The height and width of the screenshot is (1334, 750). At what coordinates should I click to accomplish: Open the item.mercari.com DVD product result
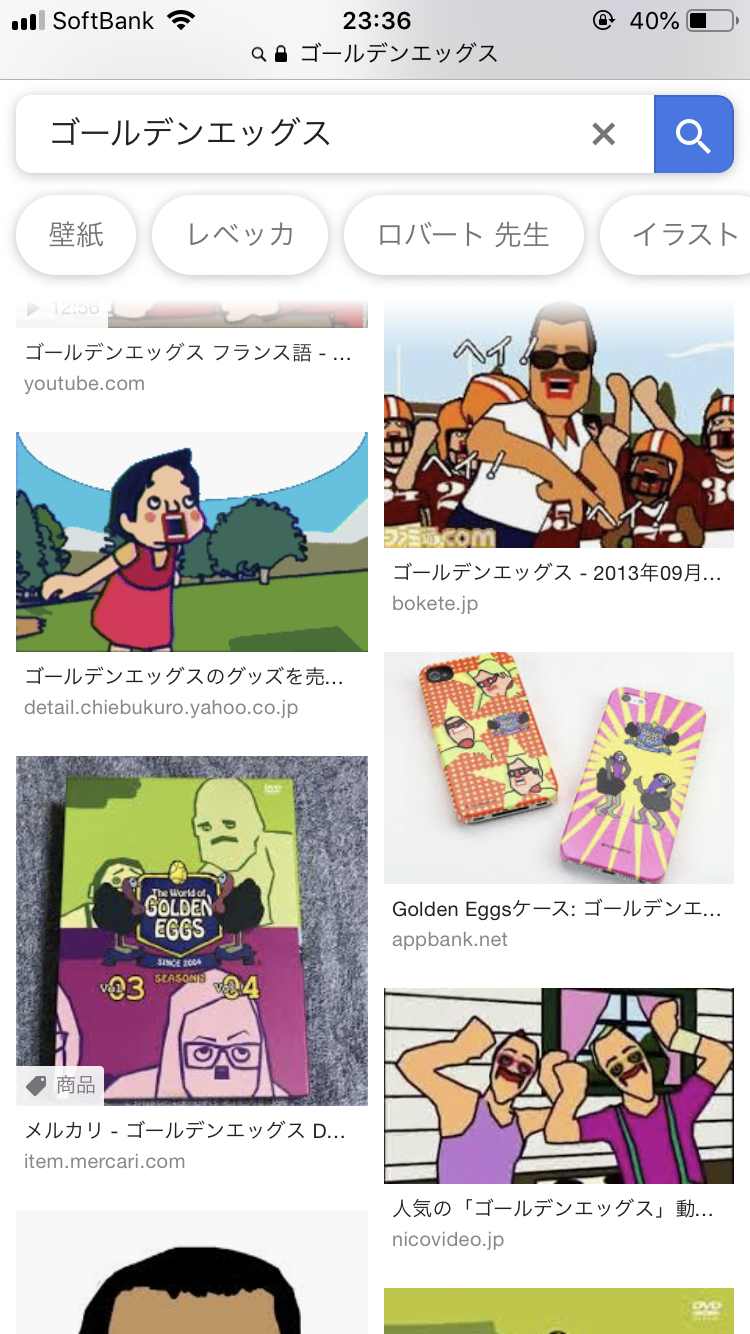[x=191, y=965]
